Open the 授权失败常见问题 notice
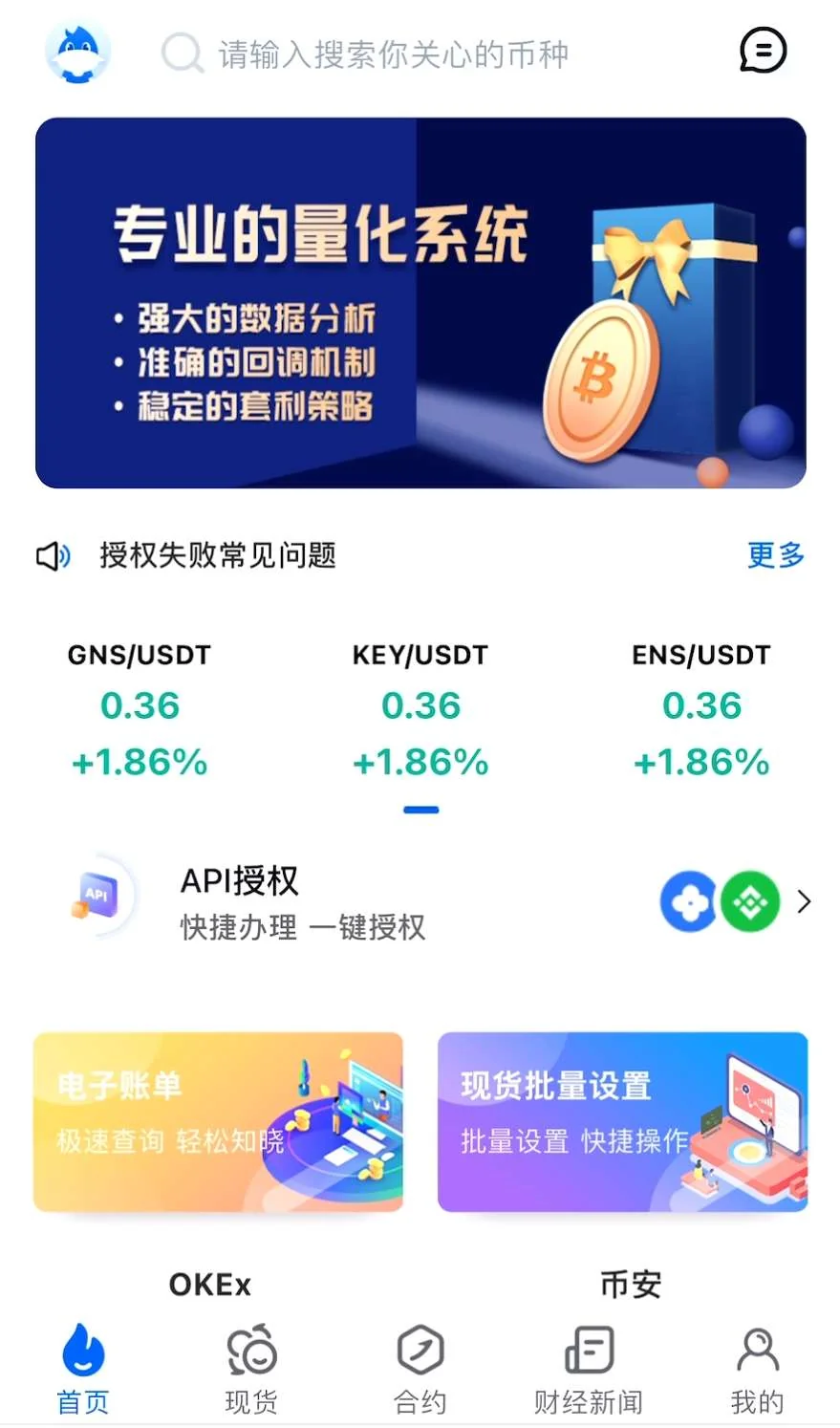This screenshot has height=1428, width=840. (218, 554)
